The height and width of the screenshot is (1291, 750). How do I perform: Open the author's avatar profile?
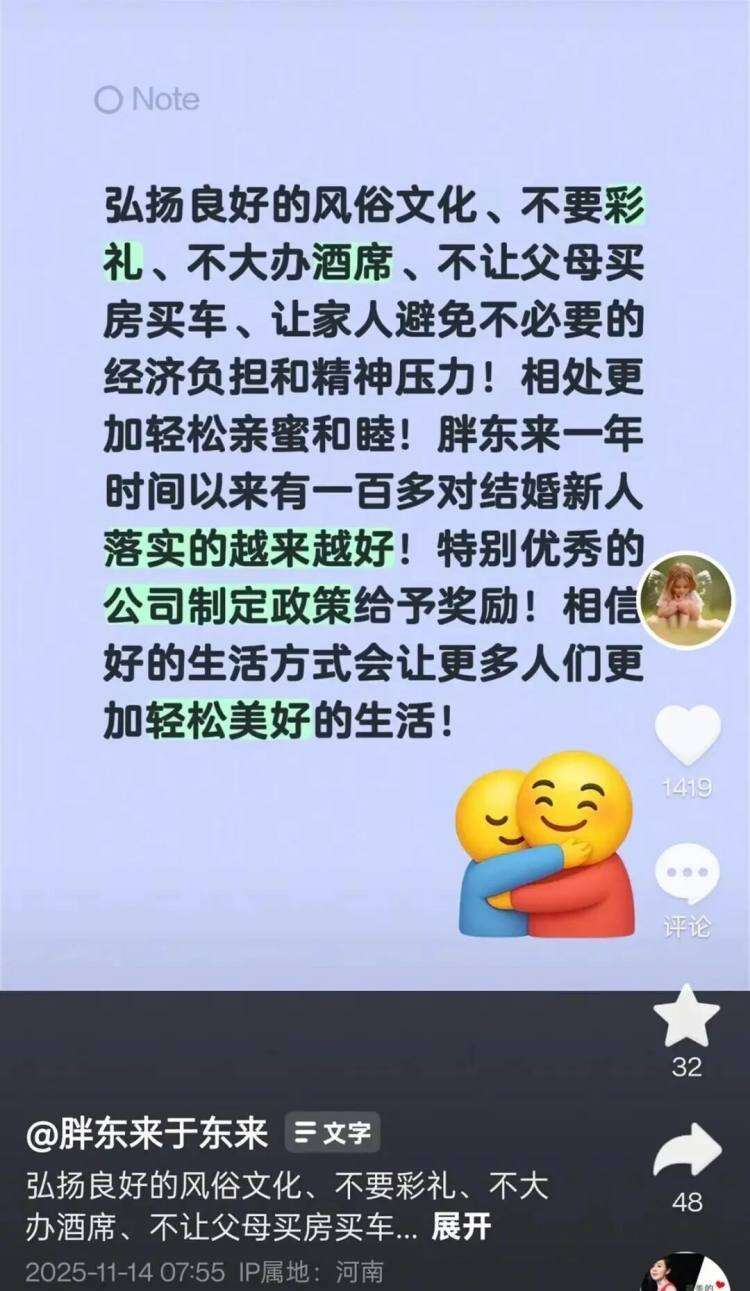686,600
